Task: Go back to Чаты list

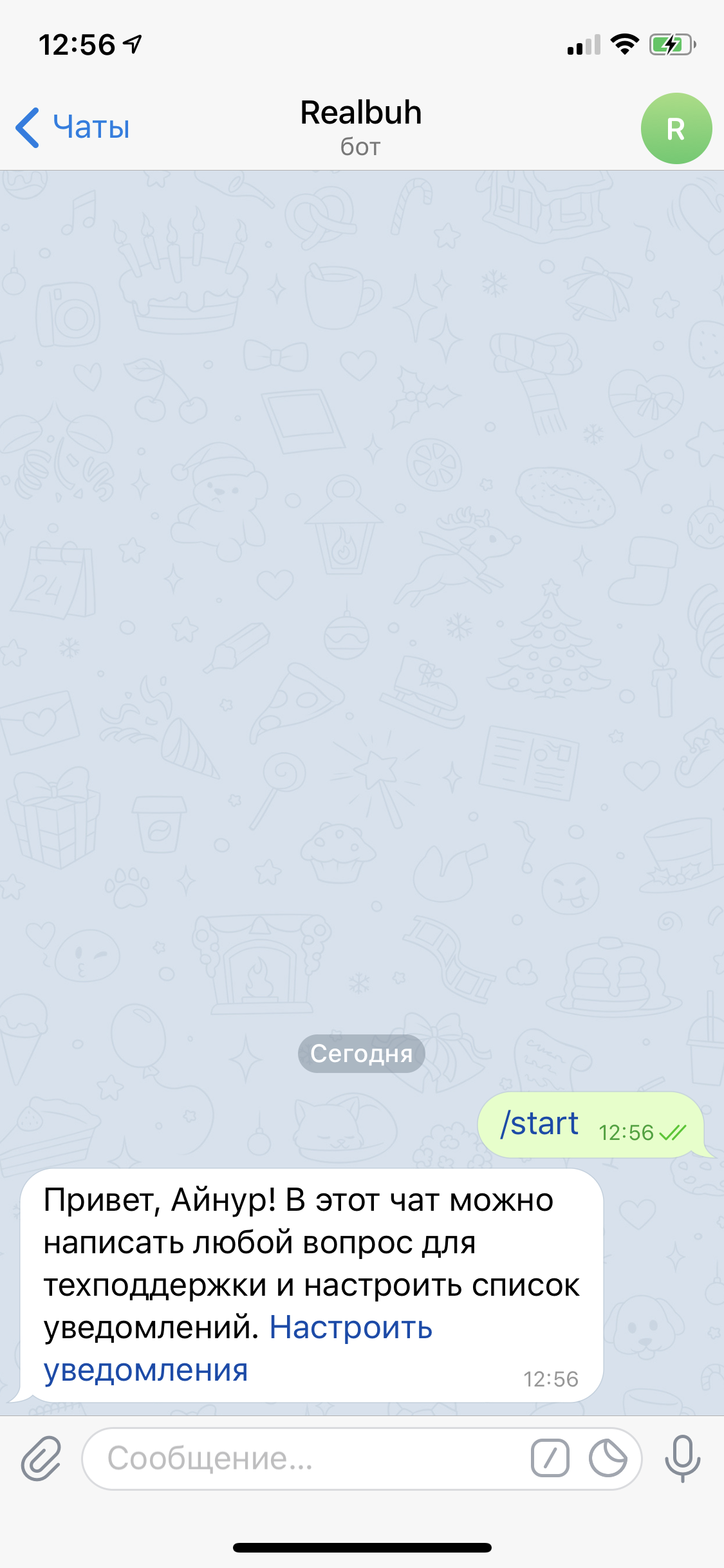Action: pyautogui.click(x=73, y=127)
